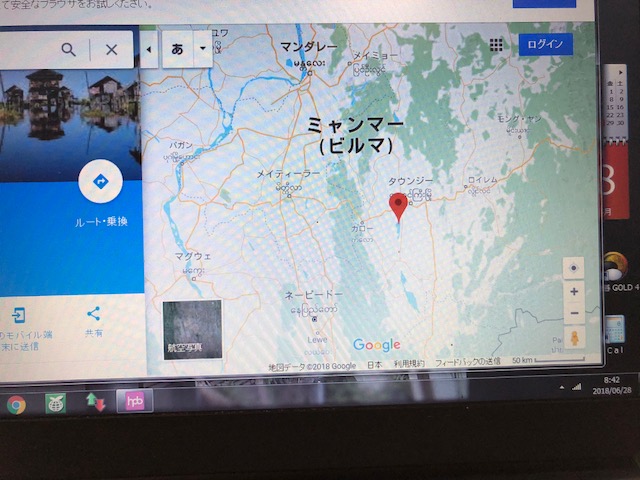640x480 pixels.
Task: Tap the search magnifier icon
Action: point(68,49)
